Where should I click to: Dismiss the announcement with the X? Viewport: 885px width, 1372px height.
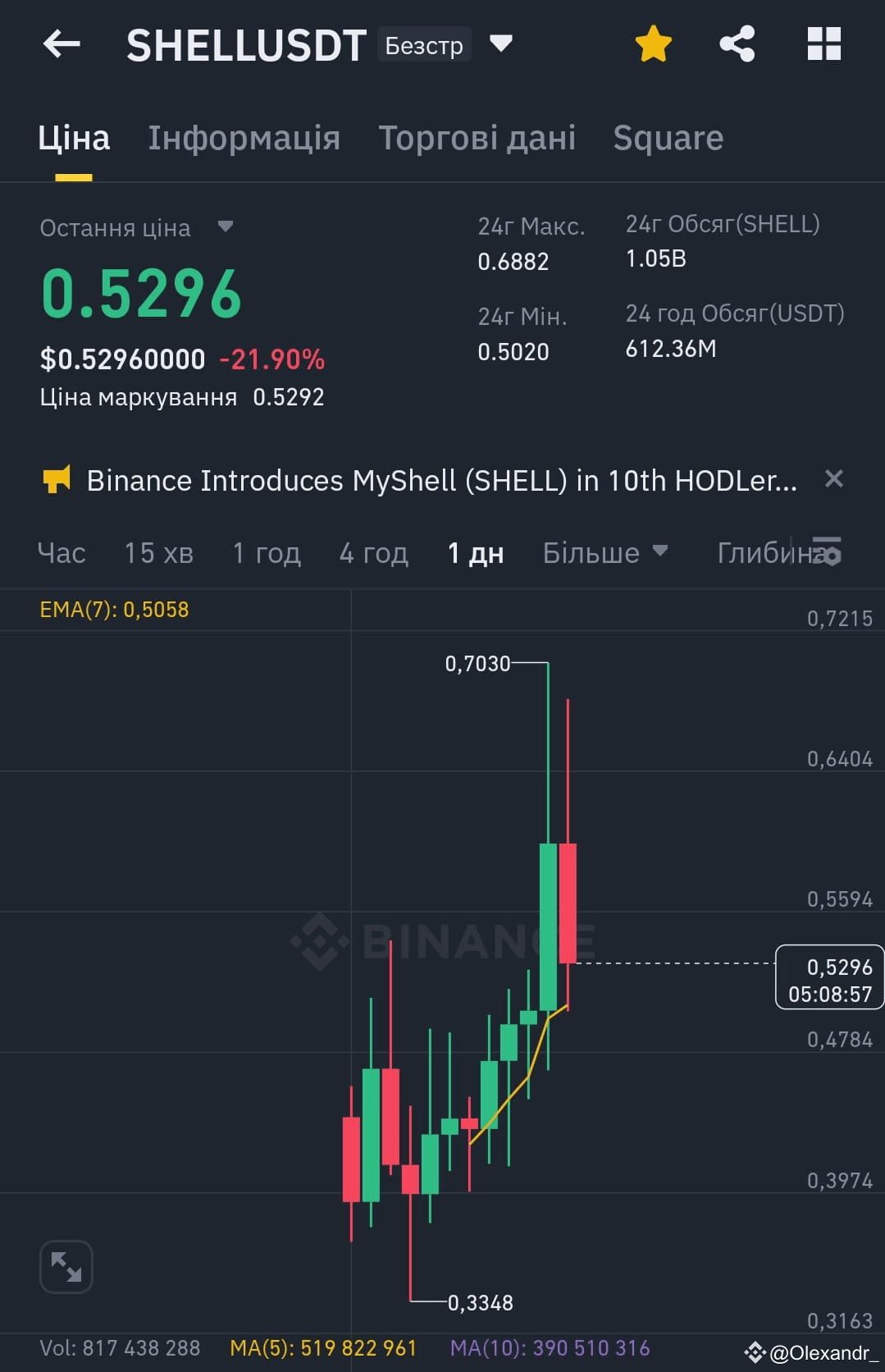pyautogui.click(x=834, y=478)
